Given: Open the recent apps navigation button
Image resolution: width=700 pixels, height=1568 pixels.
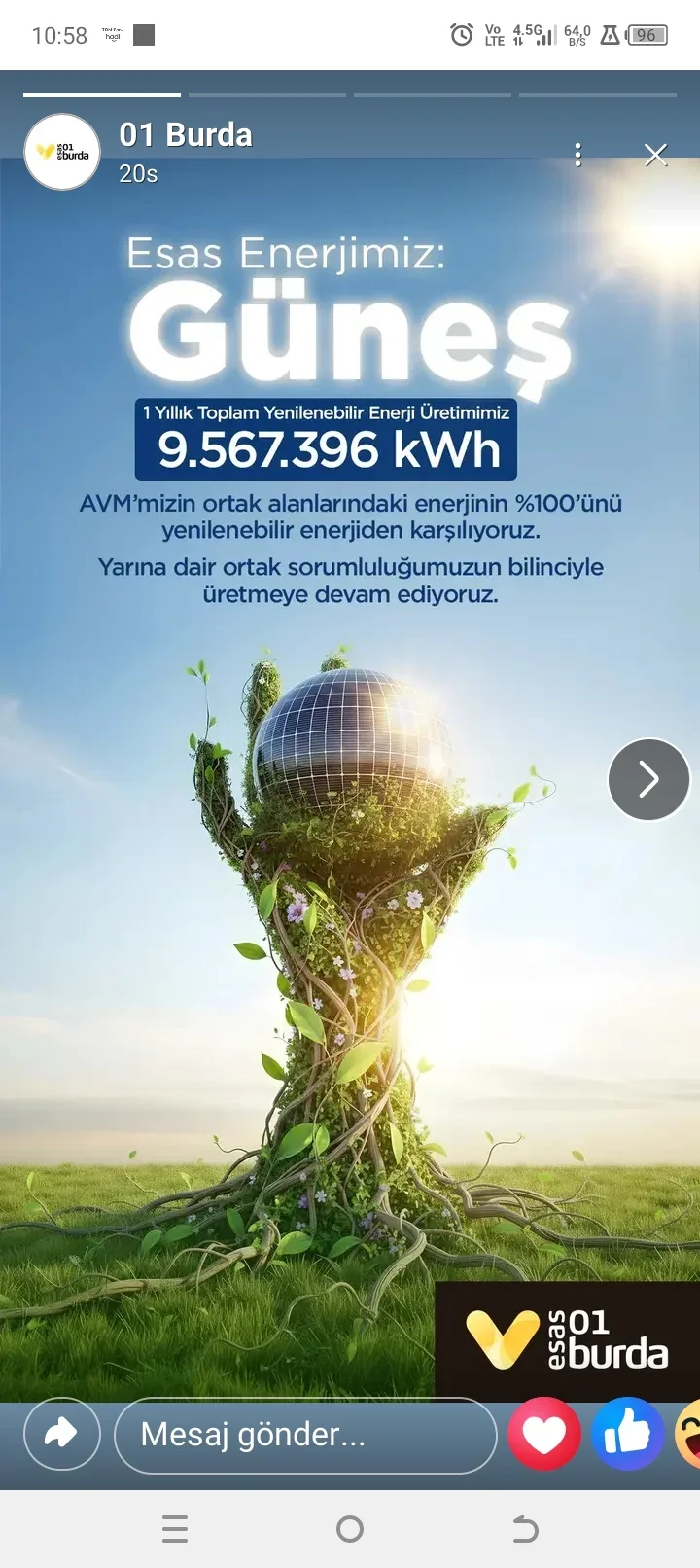Looking at the screenshot, I should tap(175, 1528).
